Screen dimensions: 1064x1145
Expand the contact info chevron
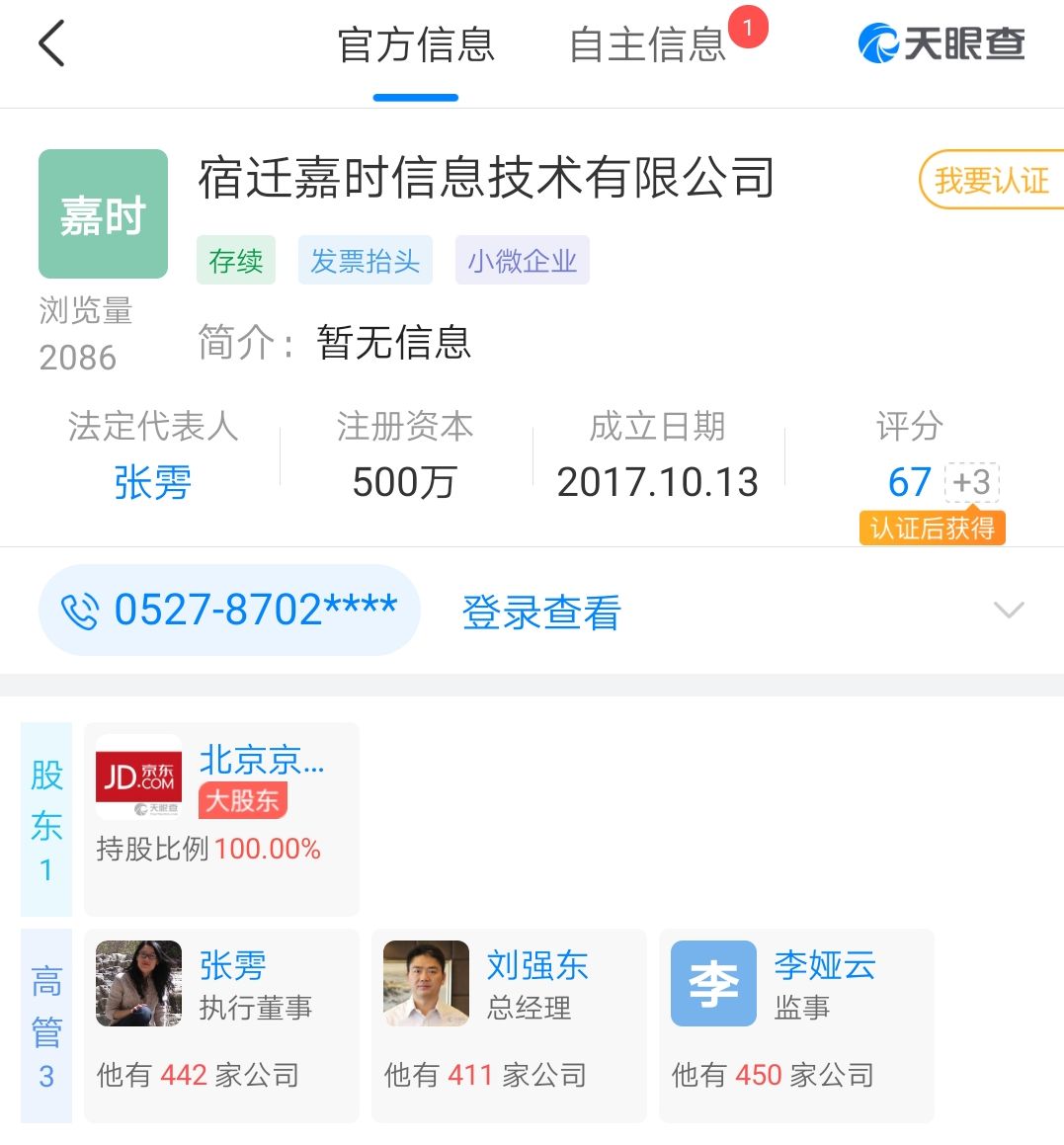1008,610
